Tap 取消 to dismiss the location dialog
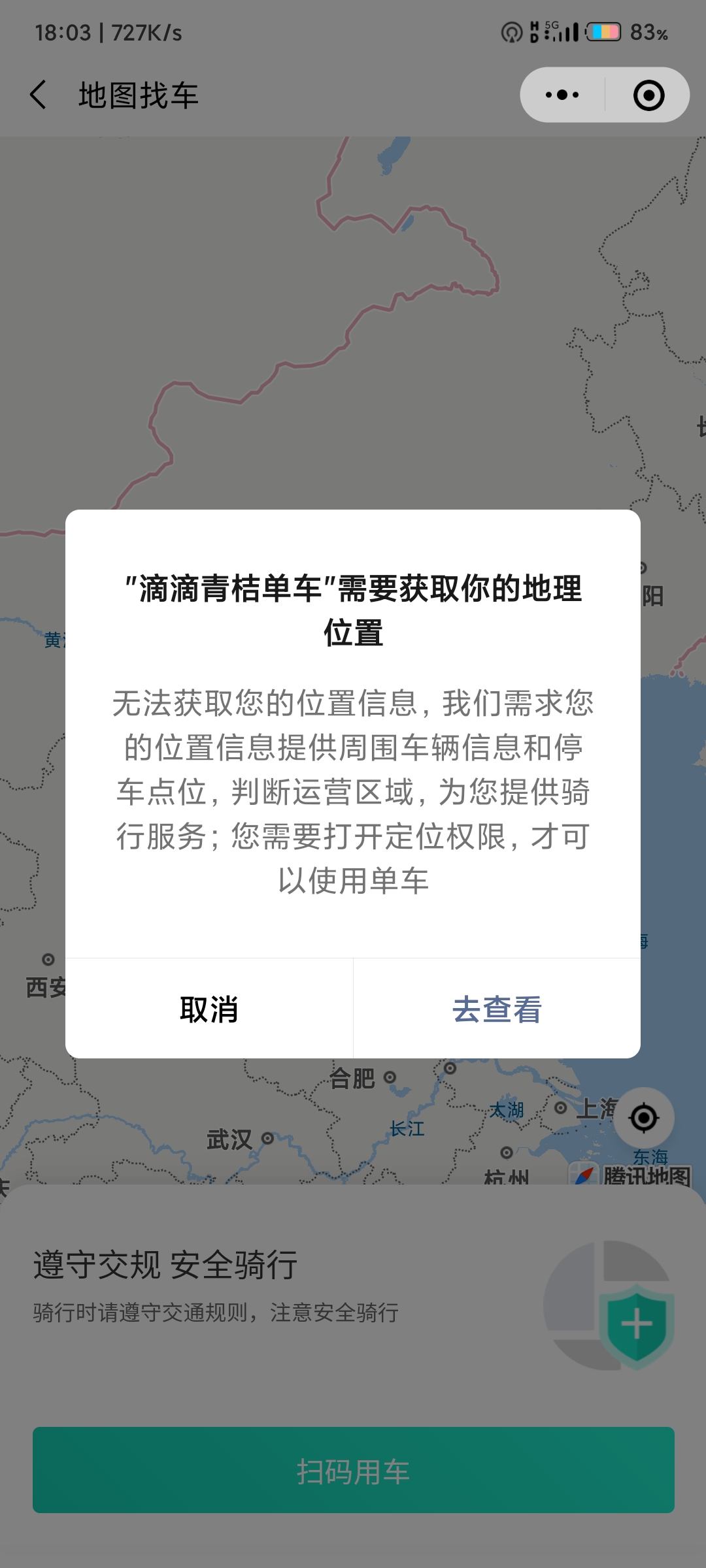Viewport: 706px width, 1568px height. coord(209,1009)
